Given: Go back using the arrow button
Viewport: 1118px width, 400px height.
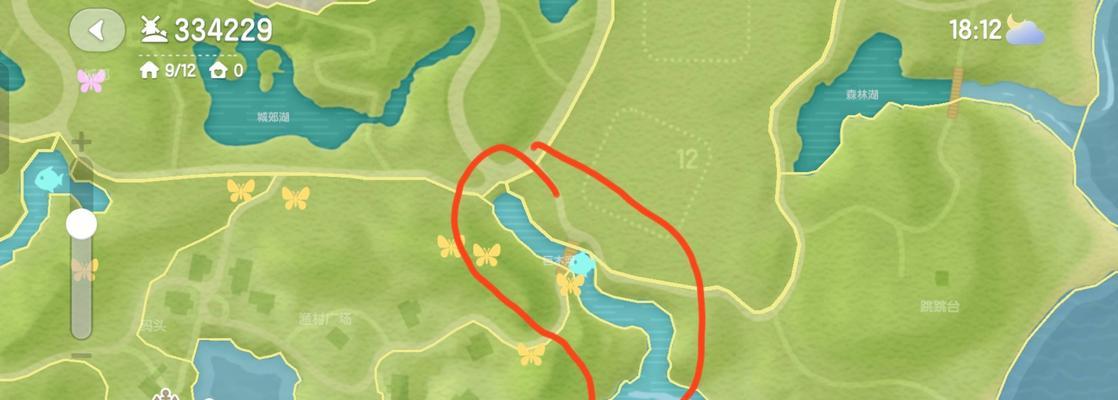Looking at the screenshot, I should pyautogui.click(x=97, y=30).
